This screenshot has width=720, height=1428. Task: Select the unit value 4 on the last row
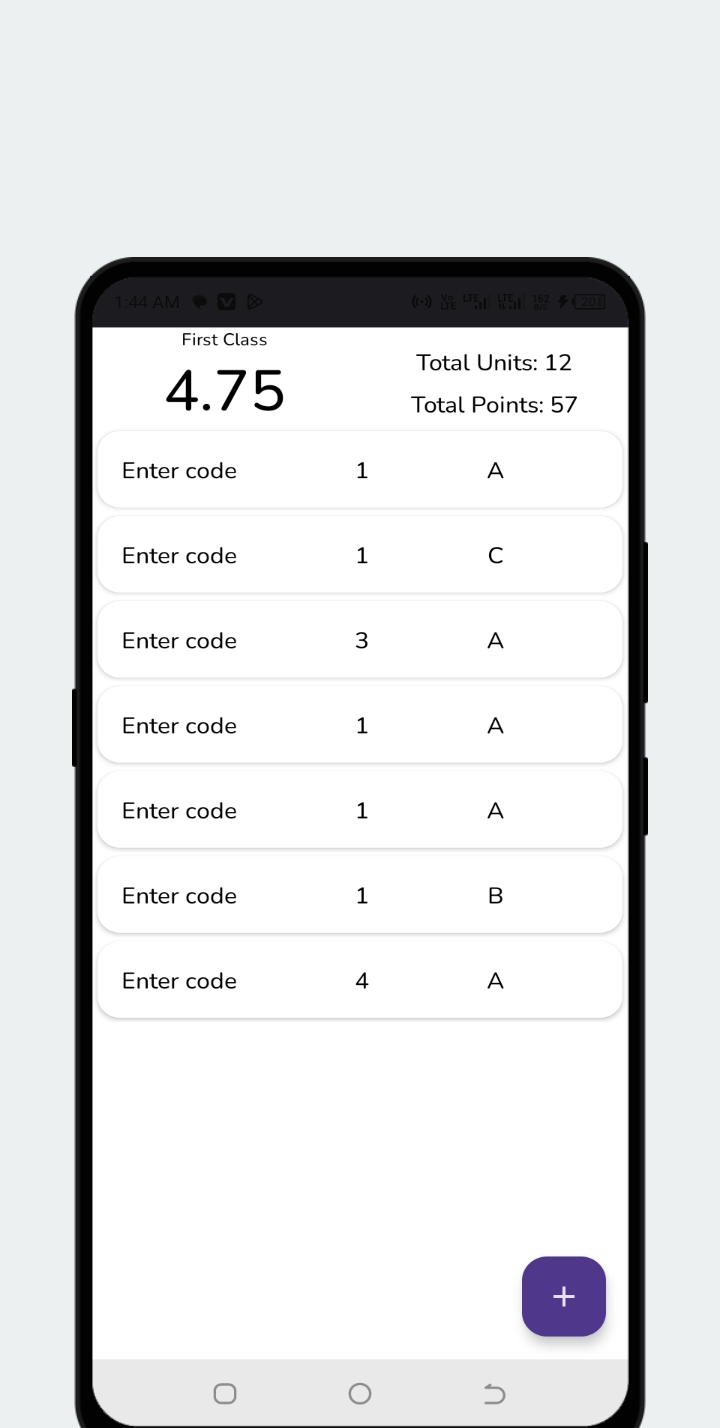(x=361, y=981)
